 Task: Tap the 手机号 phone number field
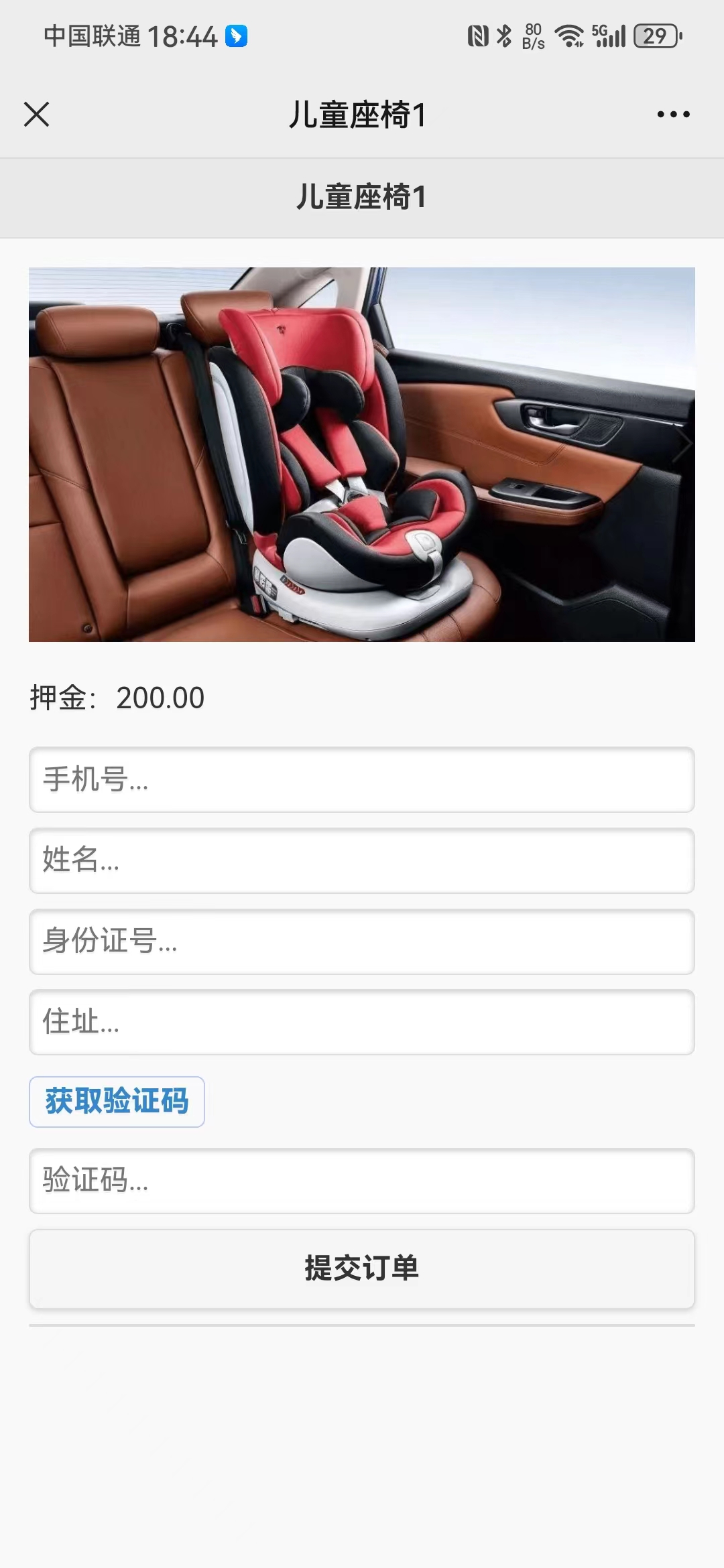click(x=362, y=780)
